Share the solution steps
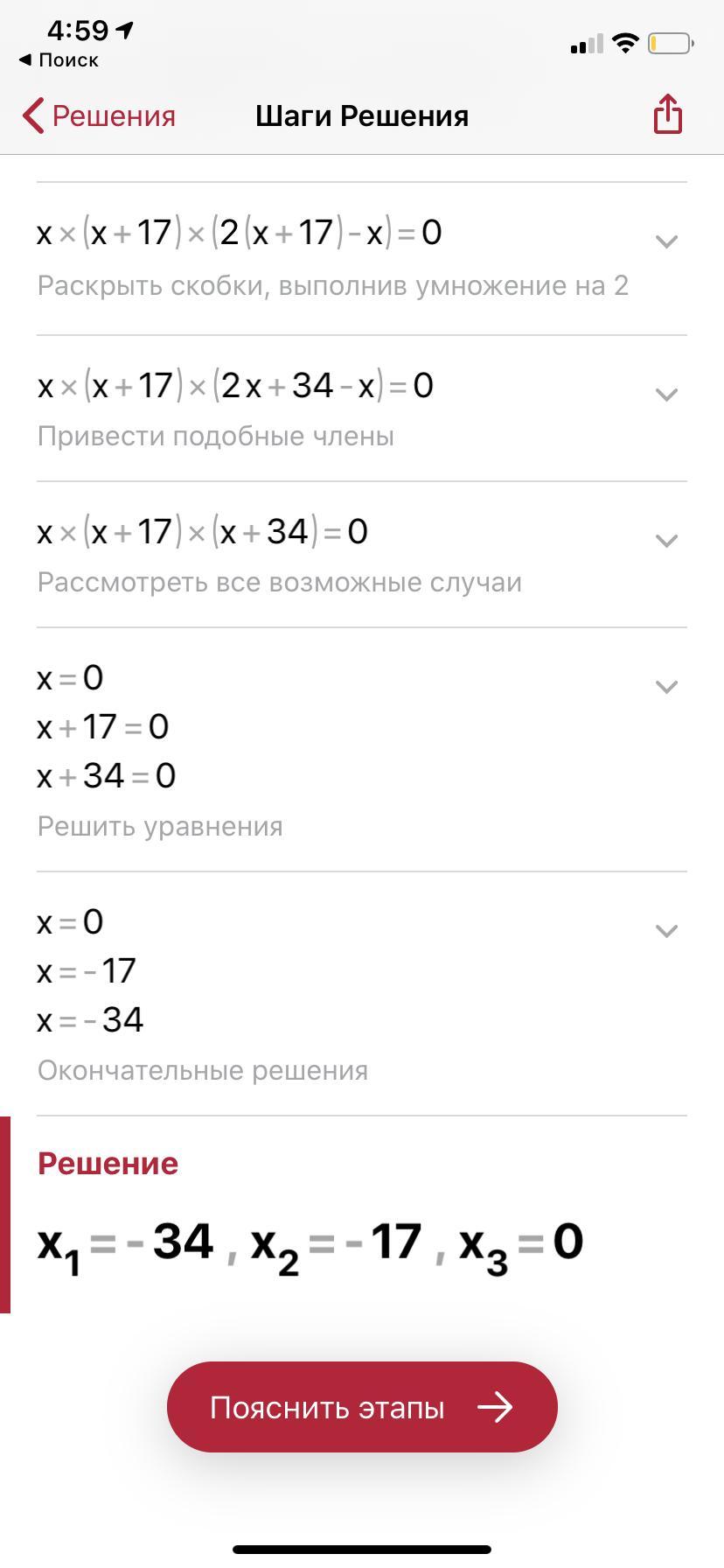The width and height of the screenshot is (724, 1568). tap(667, 115)
